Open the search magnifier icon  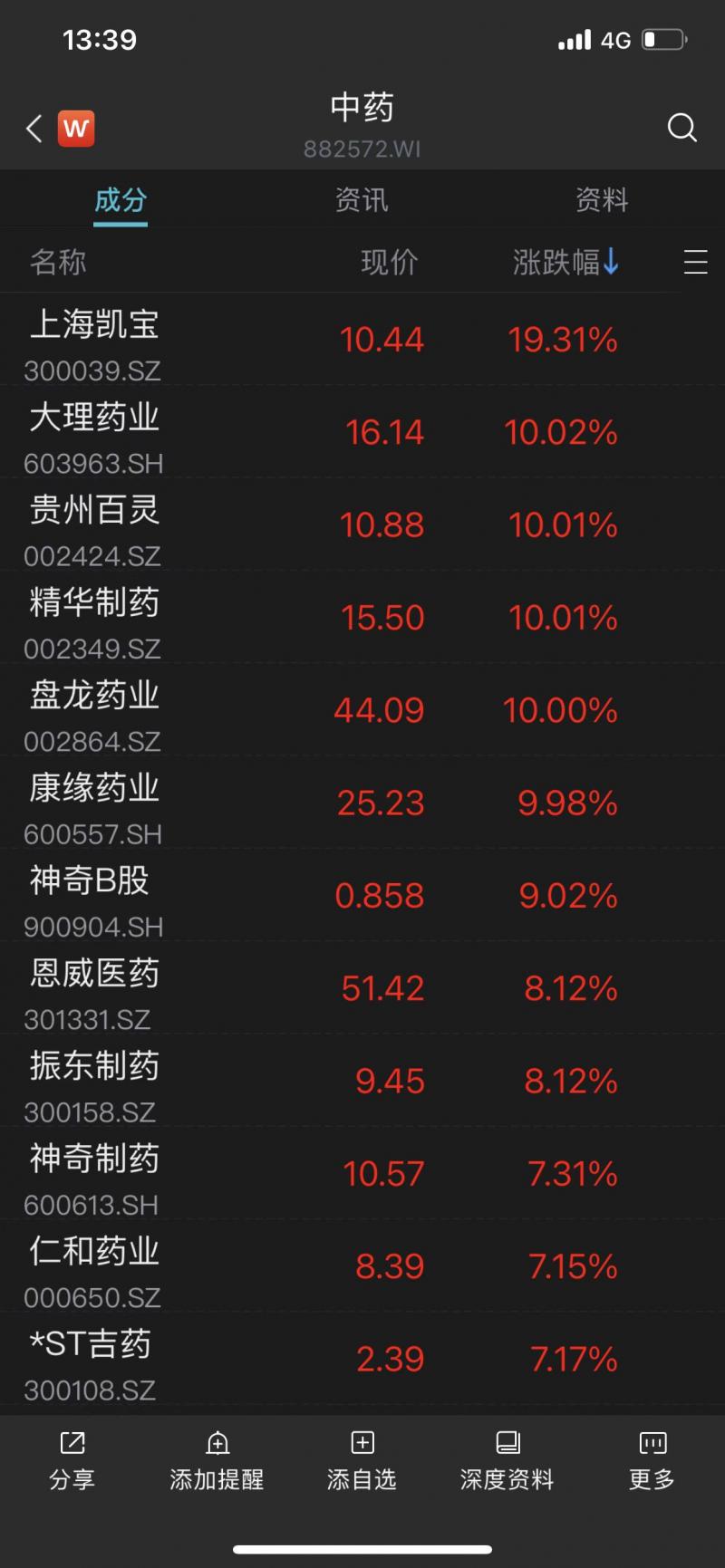[681, 128]
